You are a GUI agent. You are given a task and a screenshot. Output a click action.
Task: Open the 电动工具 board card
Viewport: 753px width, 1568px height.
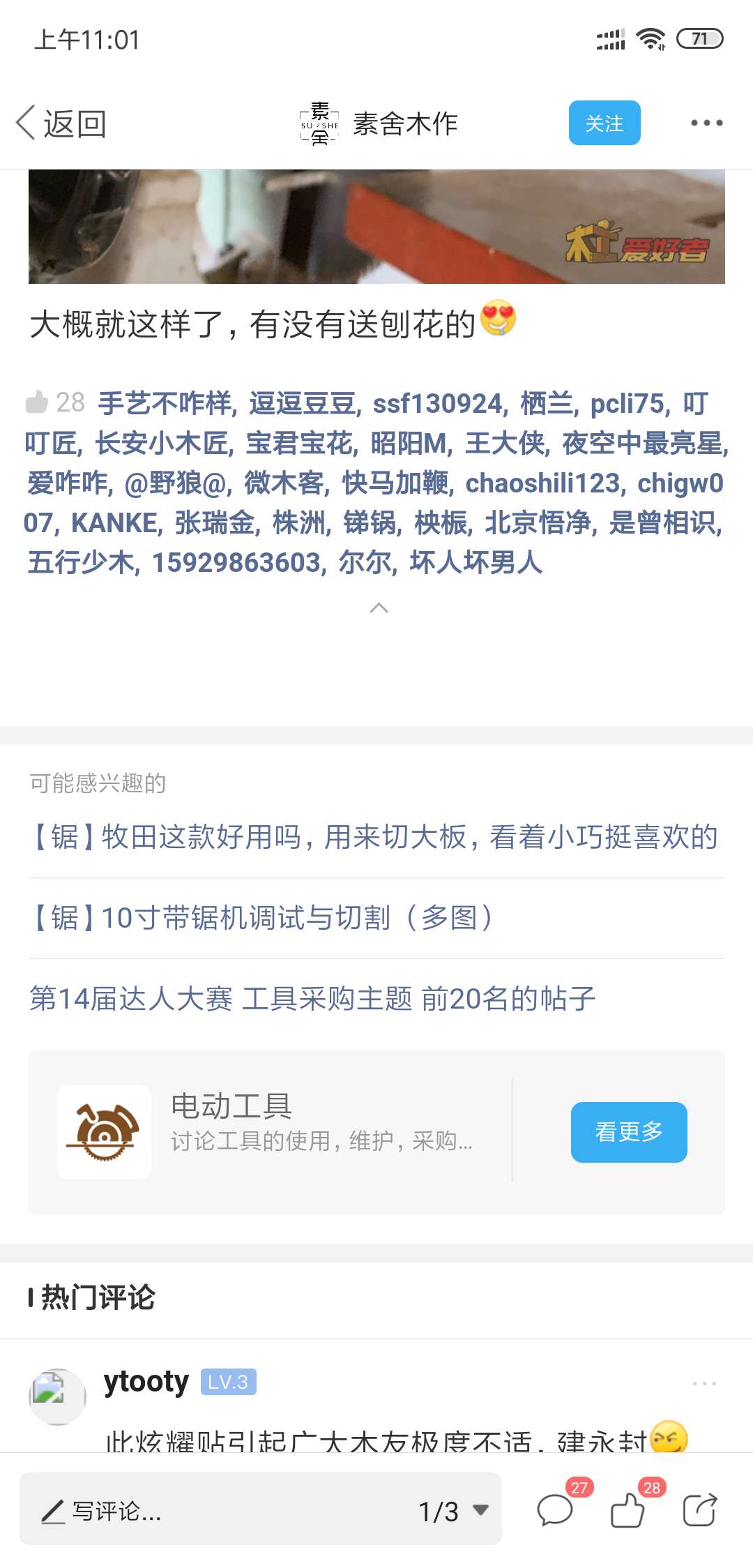click(279, 1131)
